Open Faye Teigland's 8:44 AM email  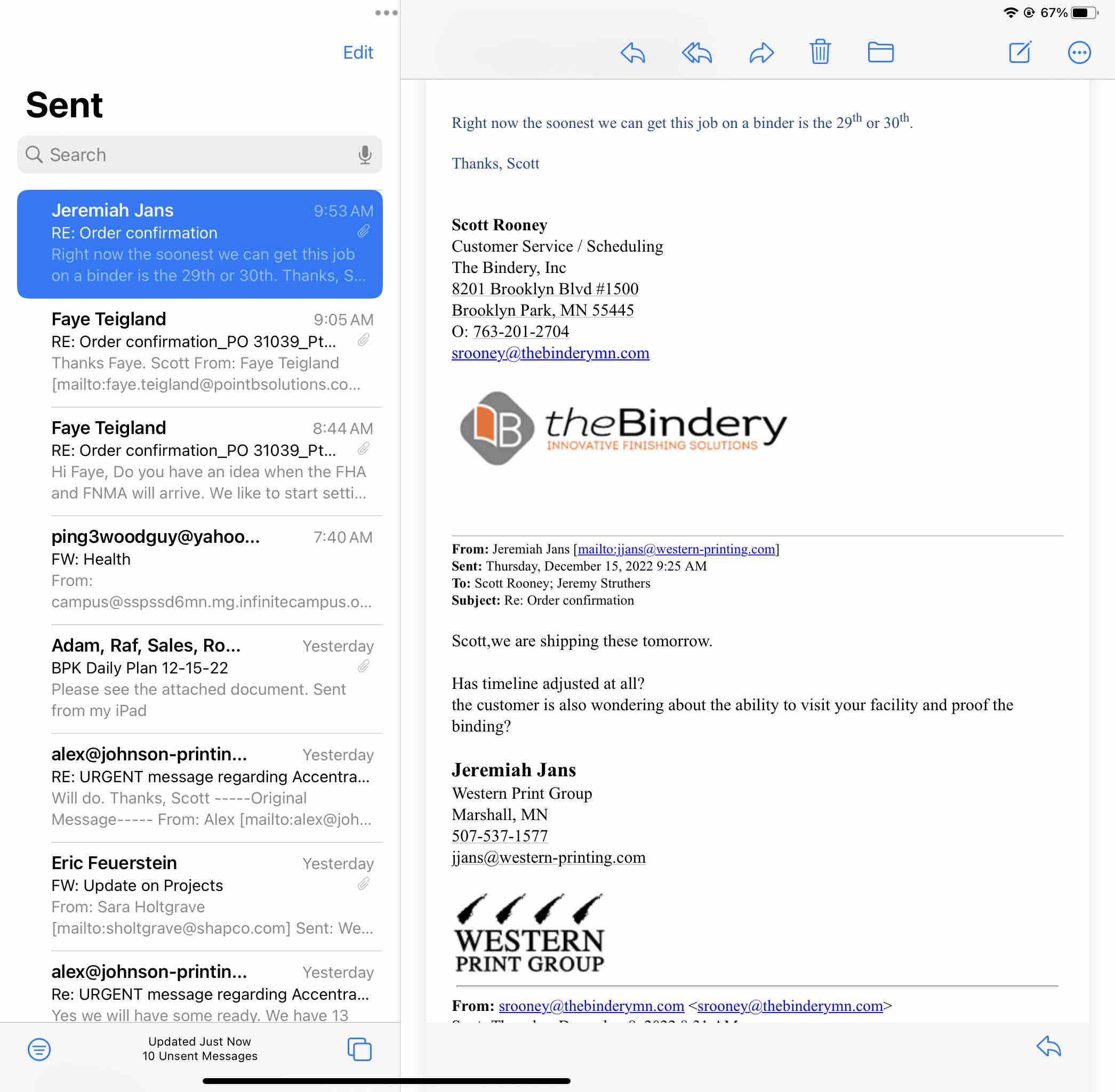coord(212,460)
